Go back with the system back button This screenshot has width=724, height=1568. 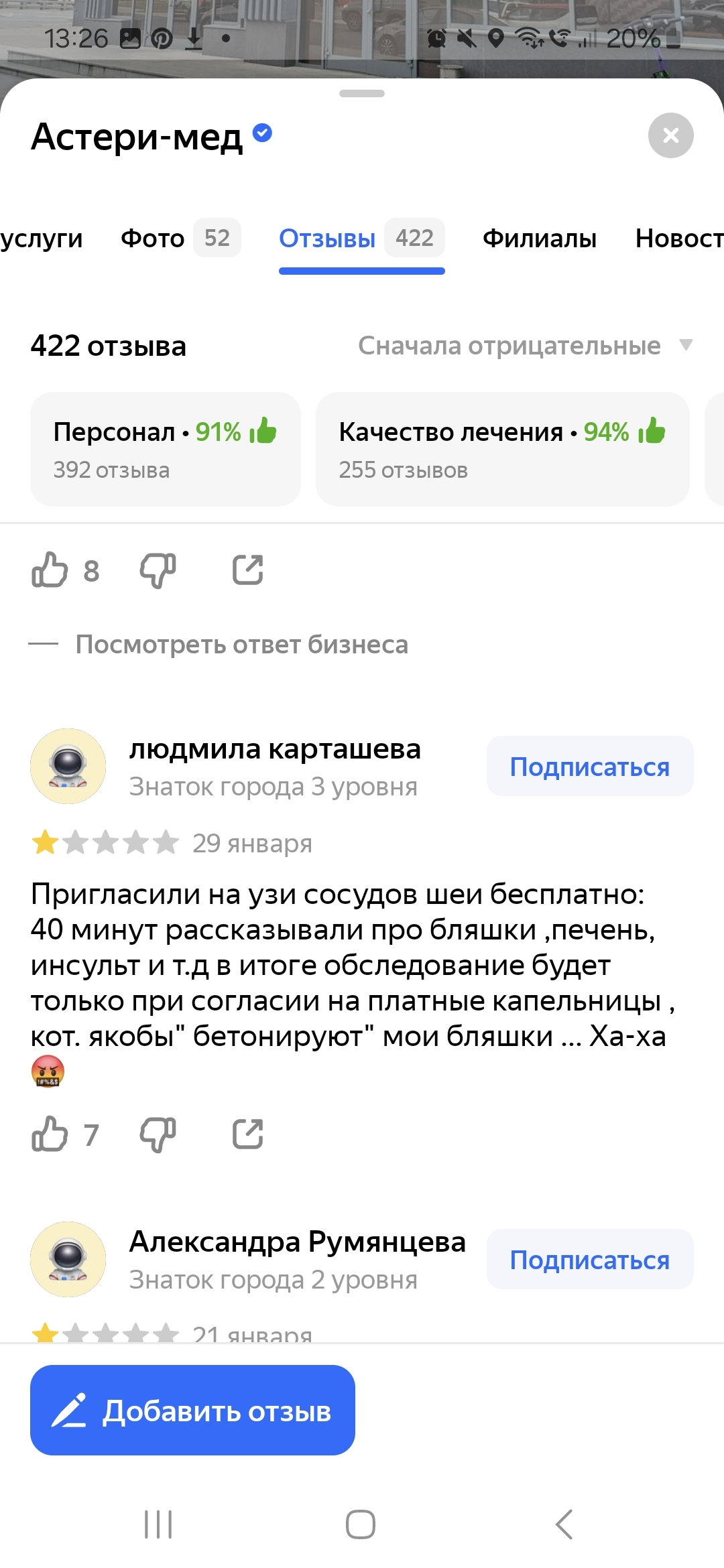564,1524
